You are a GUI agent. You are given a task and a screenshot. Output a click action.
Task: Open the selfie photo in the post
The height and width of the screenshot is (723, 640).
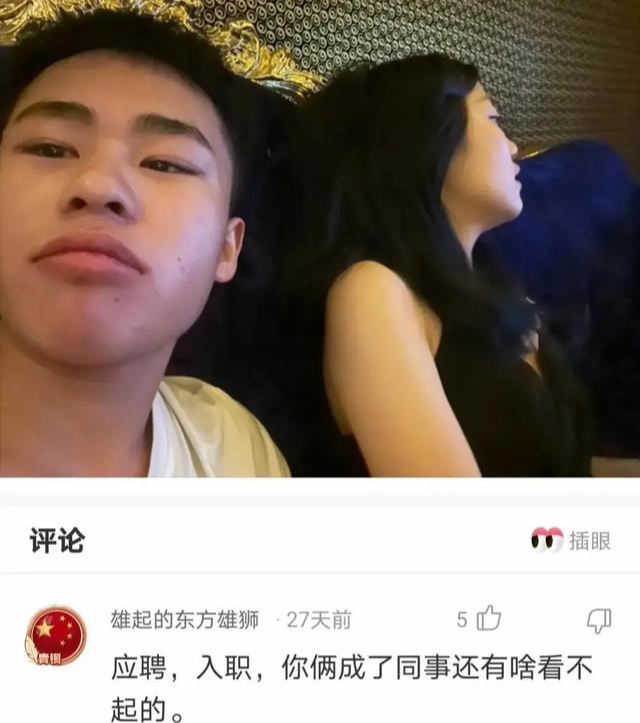pos(320,238)
